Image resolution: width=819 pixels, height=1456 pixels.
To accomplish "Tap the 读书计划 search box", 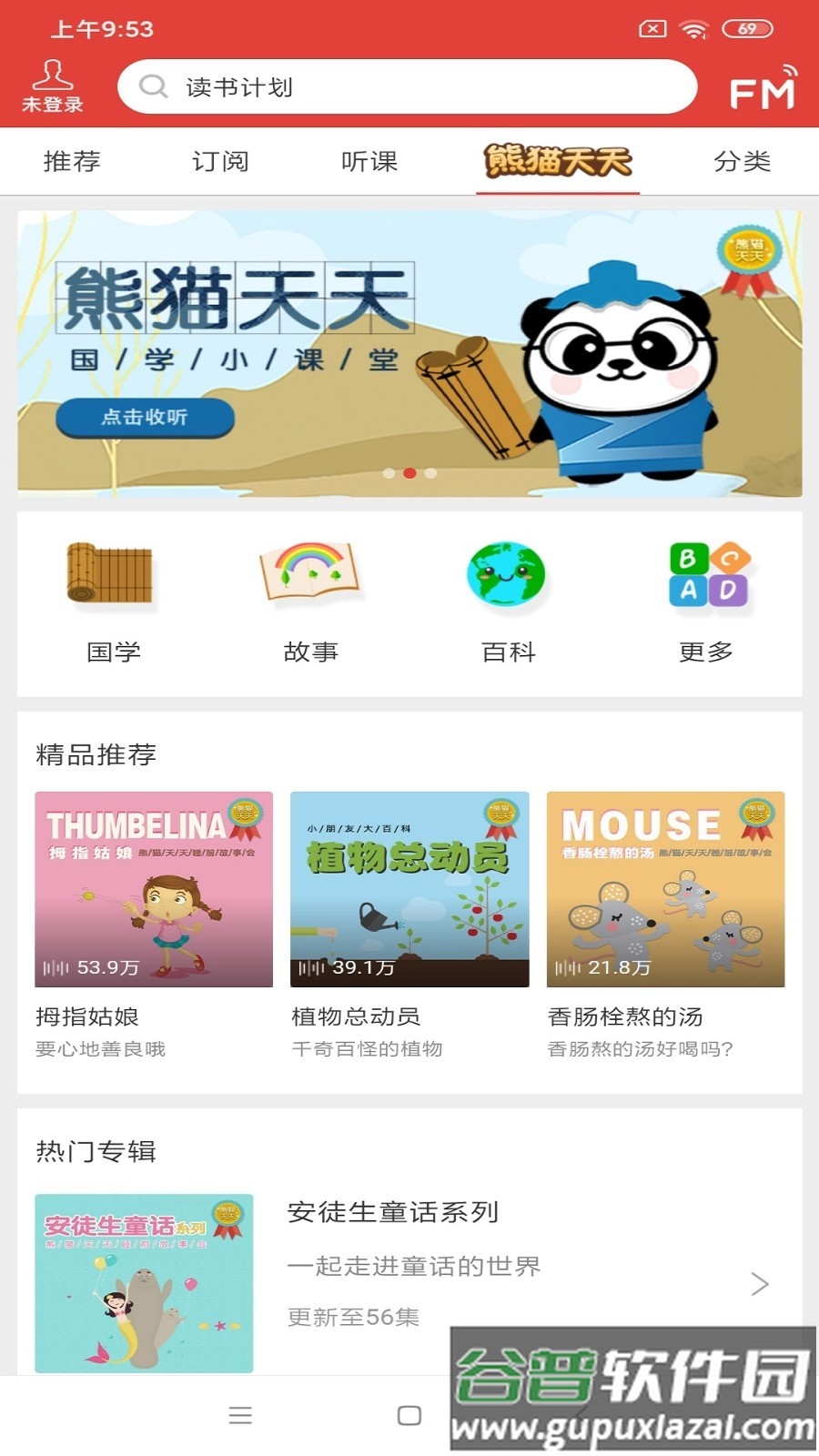I will [407, 87].
